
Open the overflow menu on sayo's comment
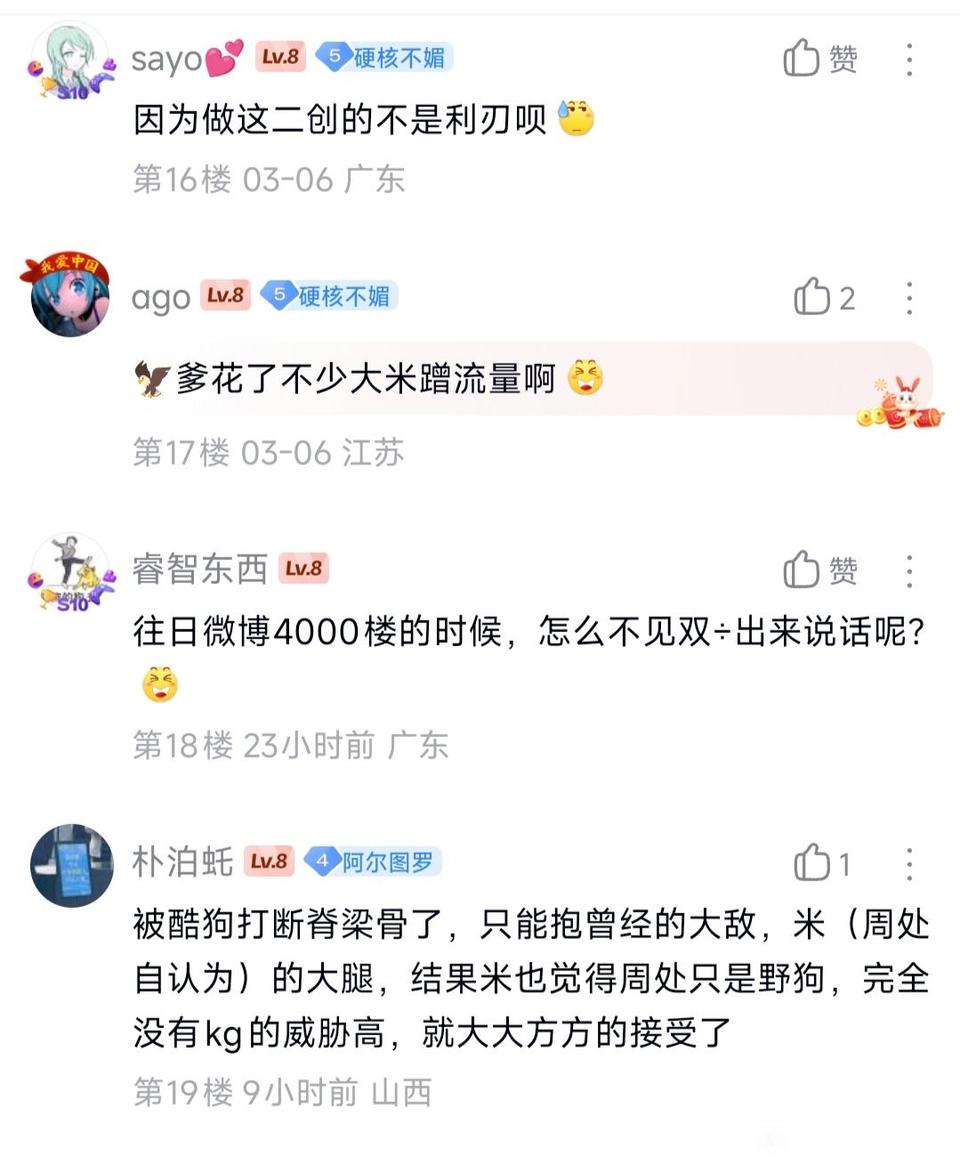click(909, 60)
